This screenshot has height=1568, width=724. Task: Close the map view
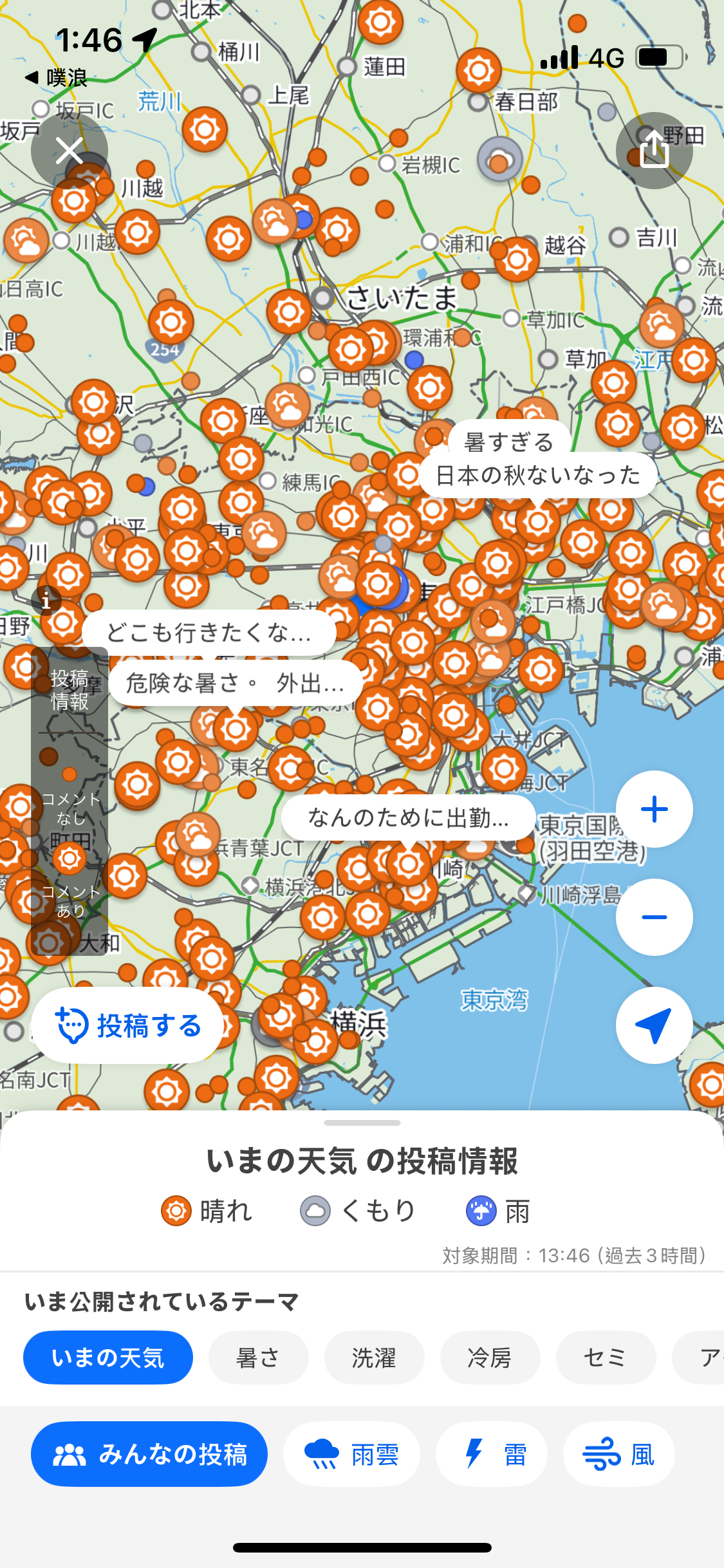pos(70,151)
